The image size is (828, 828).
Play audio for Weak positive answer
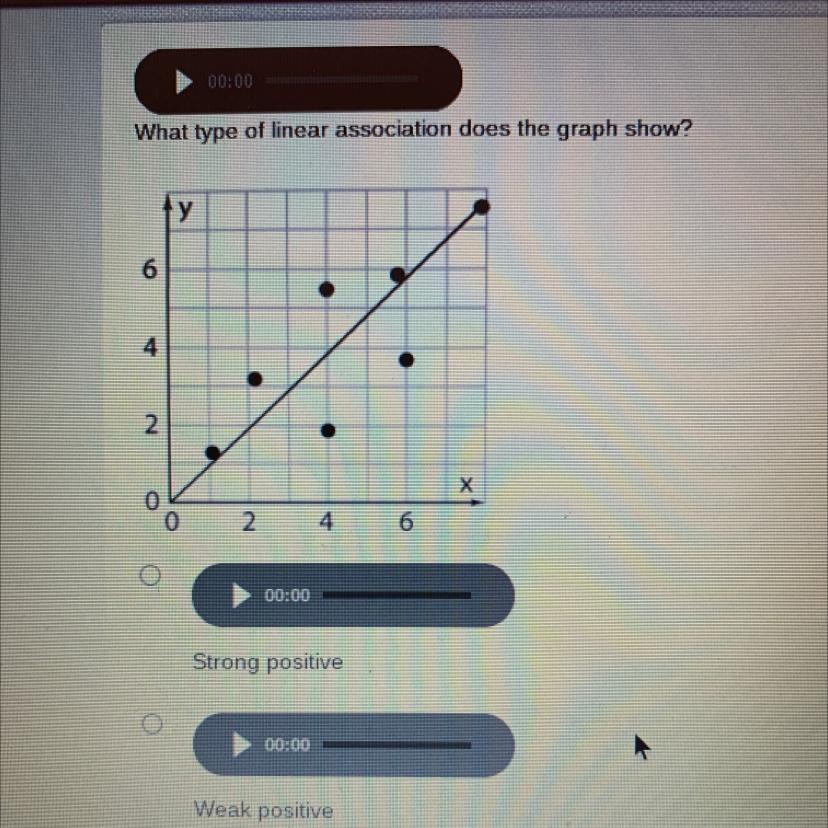[241, 745]
